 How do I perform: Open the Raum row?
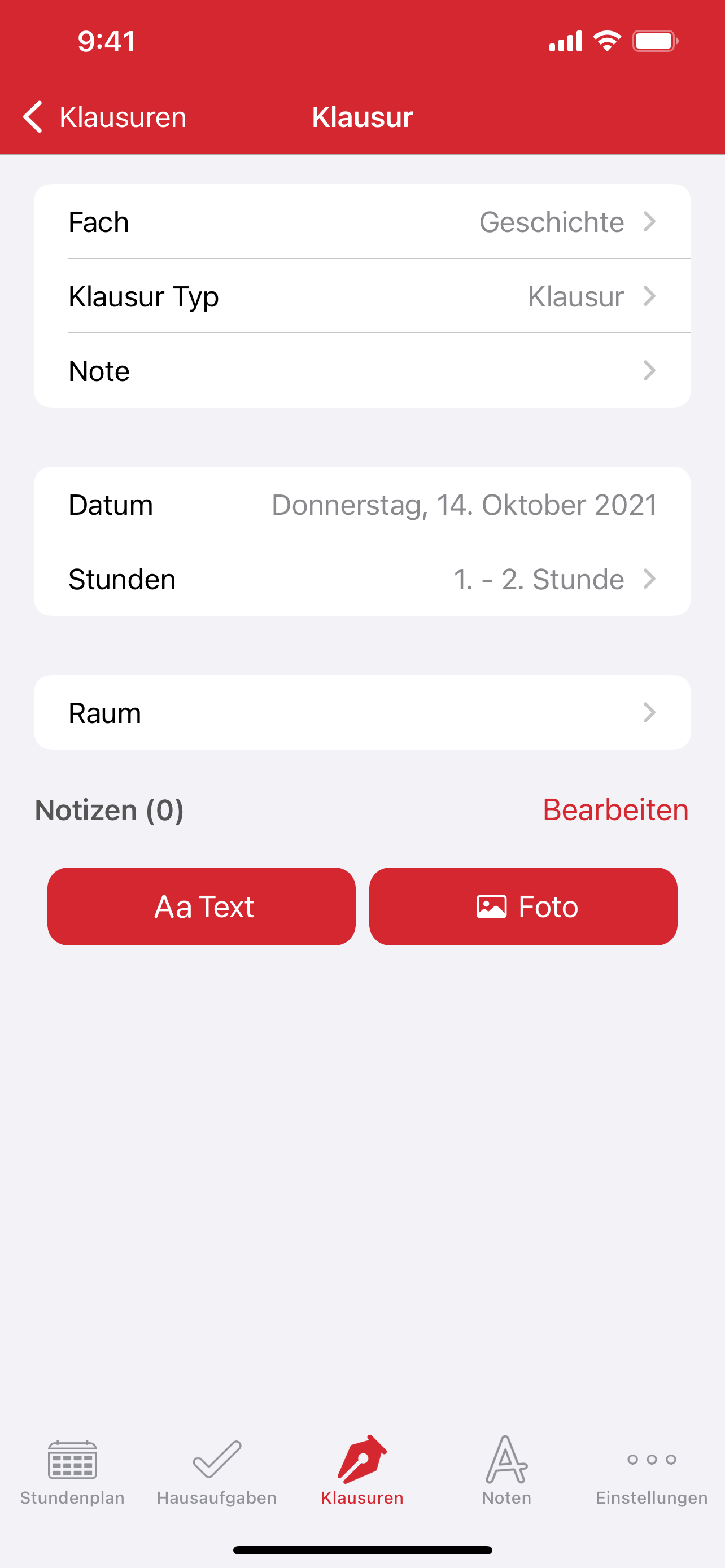[362, 713]
